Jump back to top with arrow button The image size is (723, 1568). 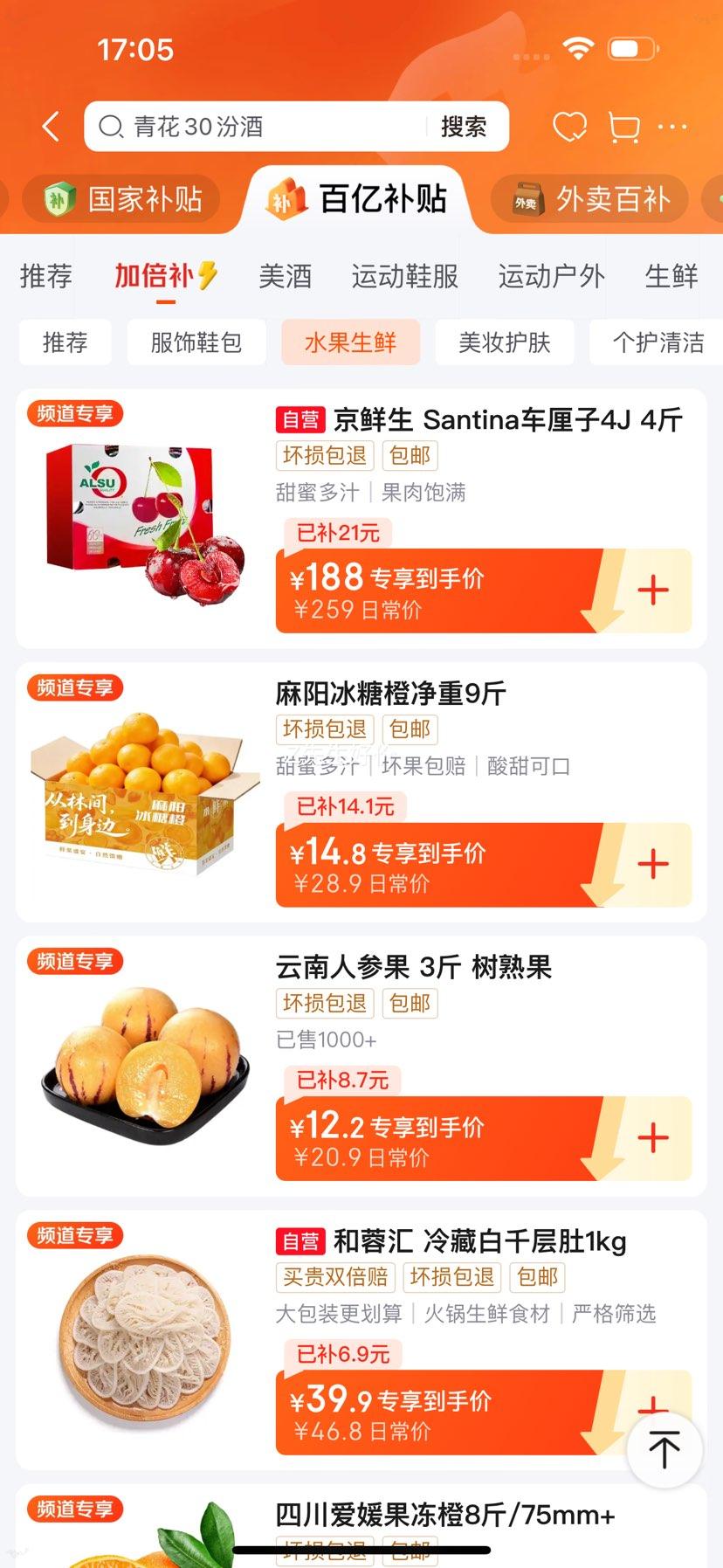tap(664, 1450)
